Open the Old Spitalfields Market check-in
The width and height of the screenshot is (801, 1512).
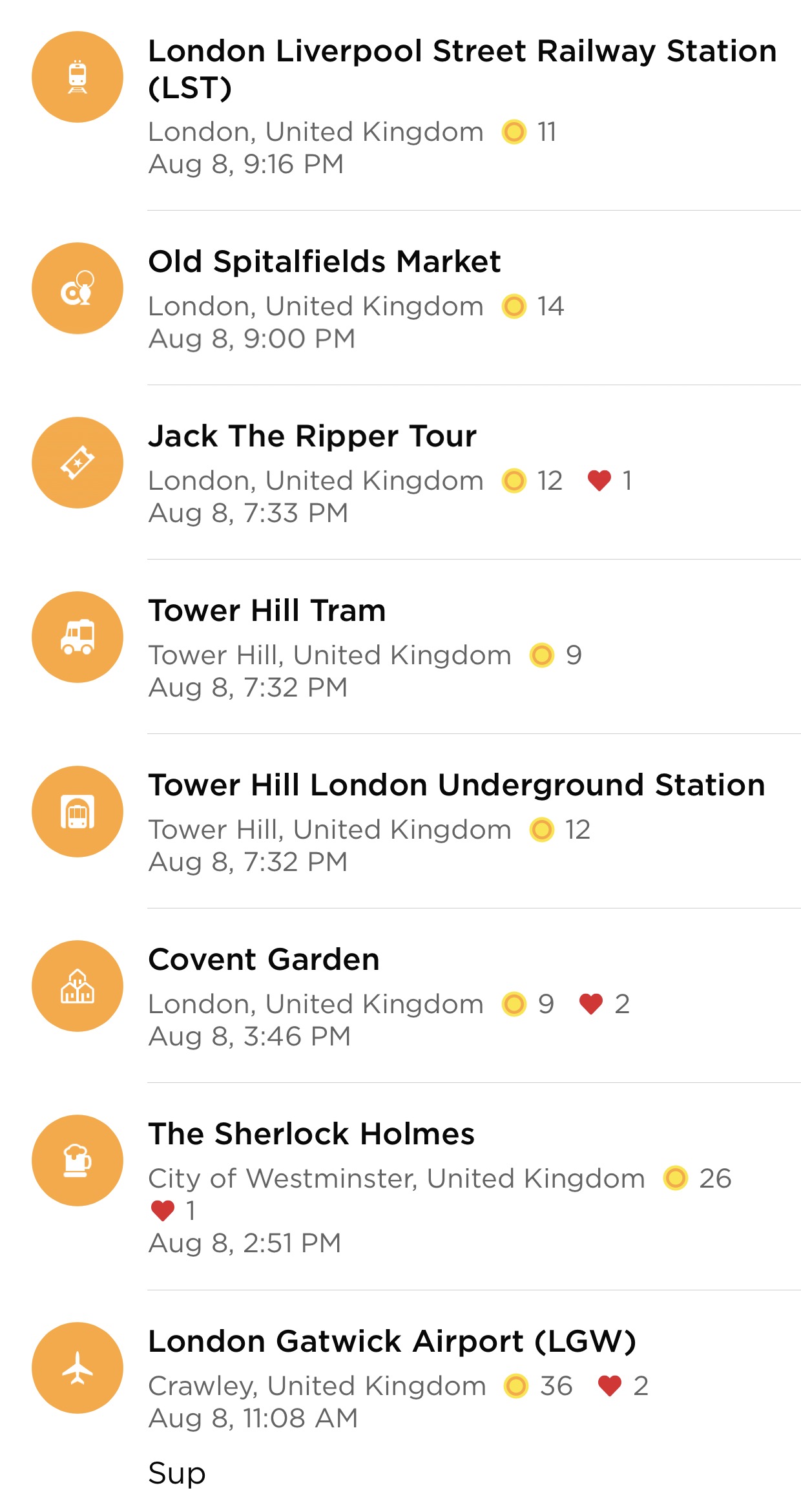[x=400, y=298]
